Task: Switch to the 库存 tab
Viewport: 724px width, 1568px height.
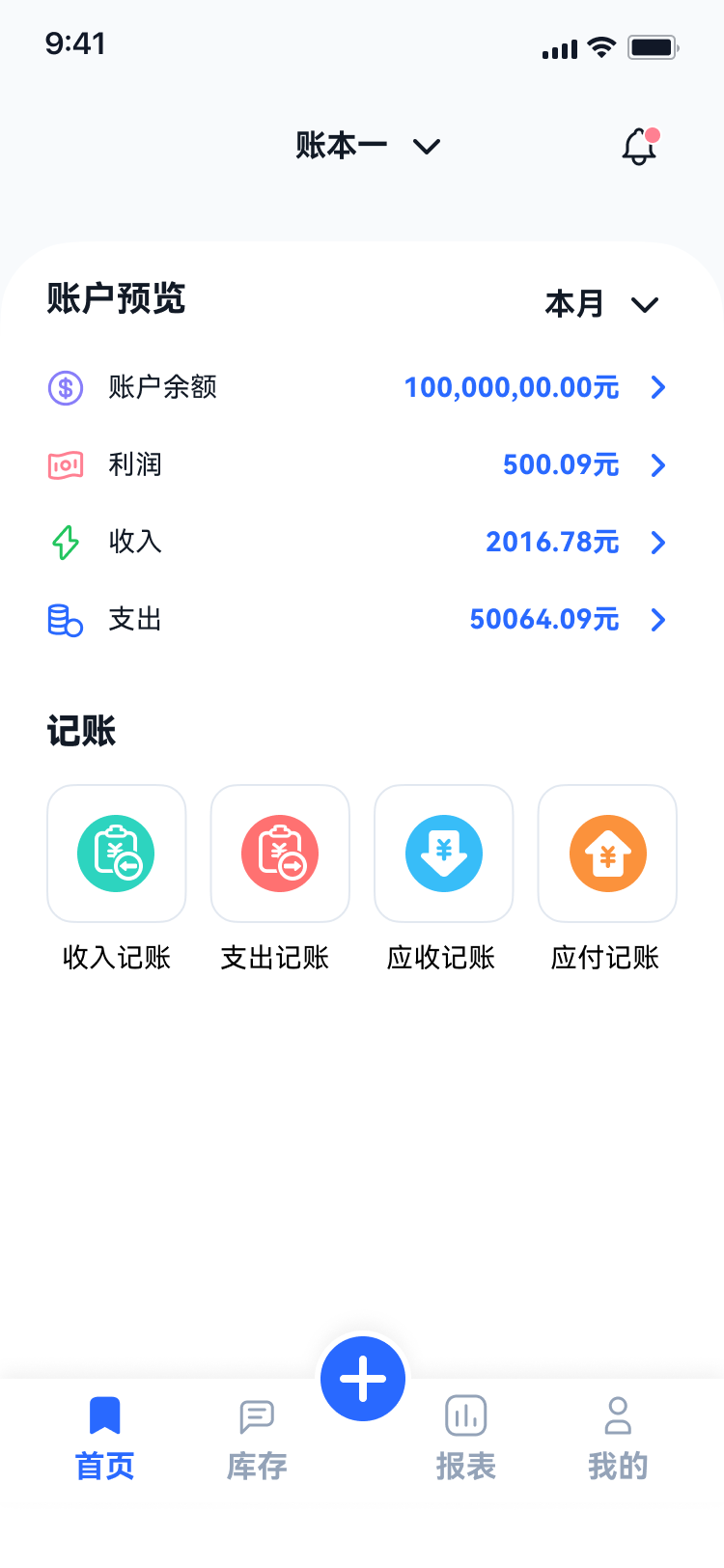Action: pyautogui.click(x=257, y=1439)
